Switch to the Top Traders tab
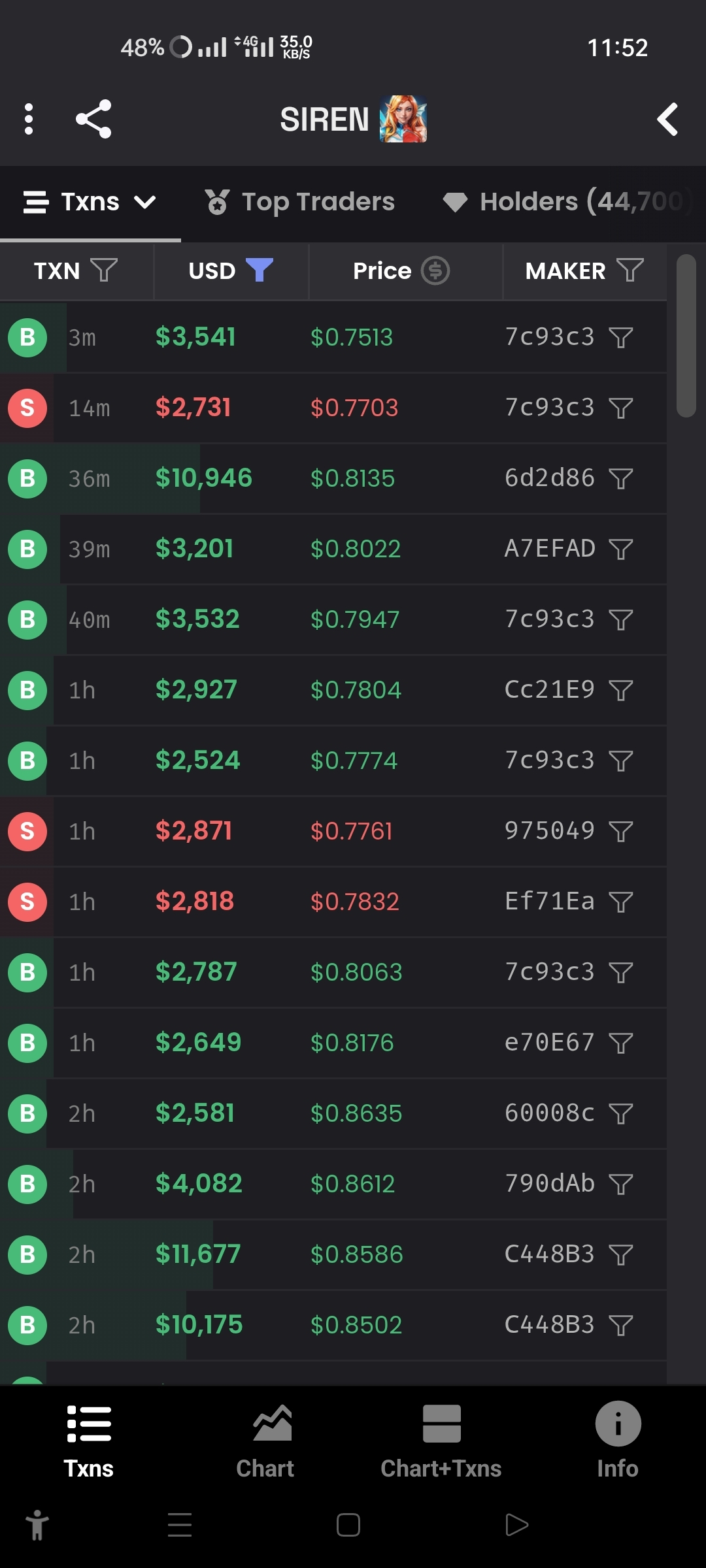The width and height of the screenshot is (706, 1568). [x=300, y=202]
